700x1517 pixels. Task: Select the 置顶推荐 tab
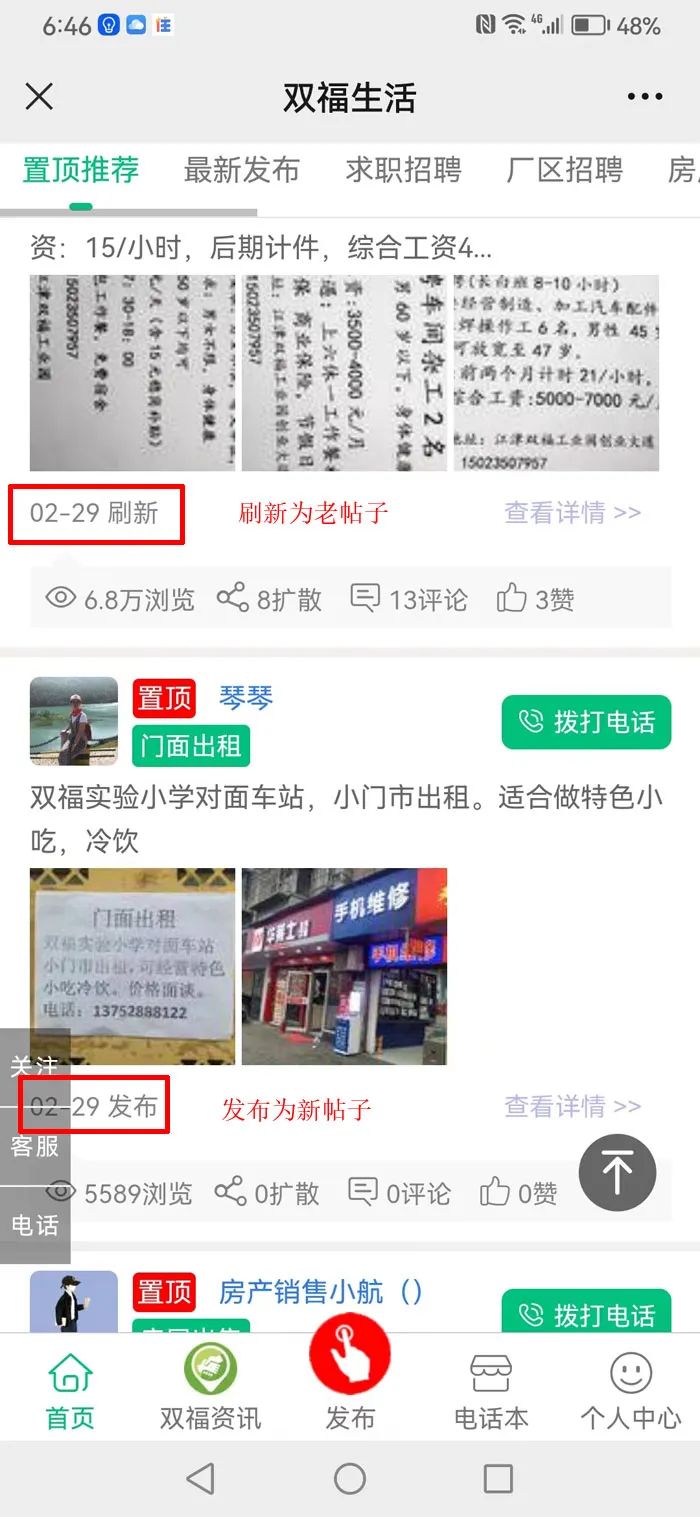(81, 171)
